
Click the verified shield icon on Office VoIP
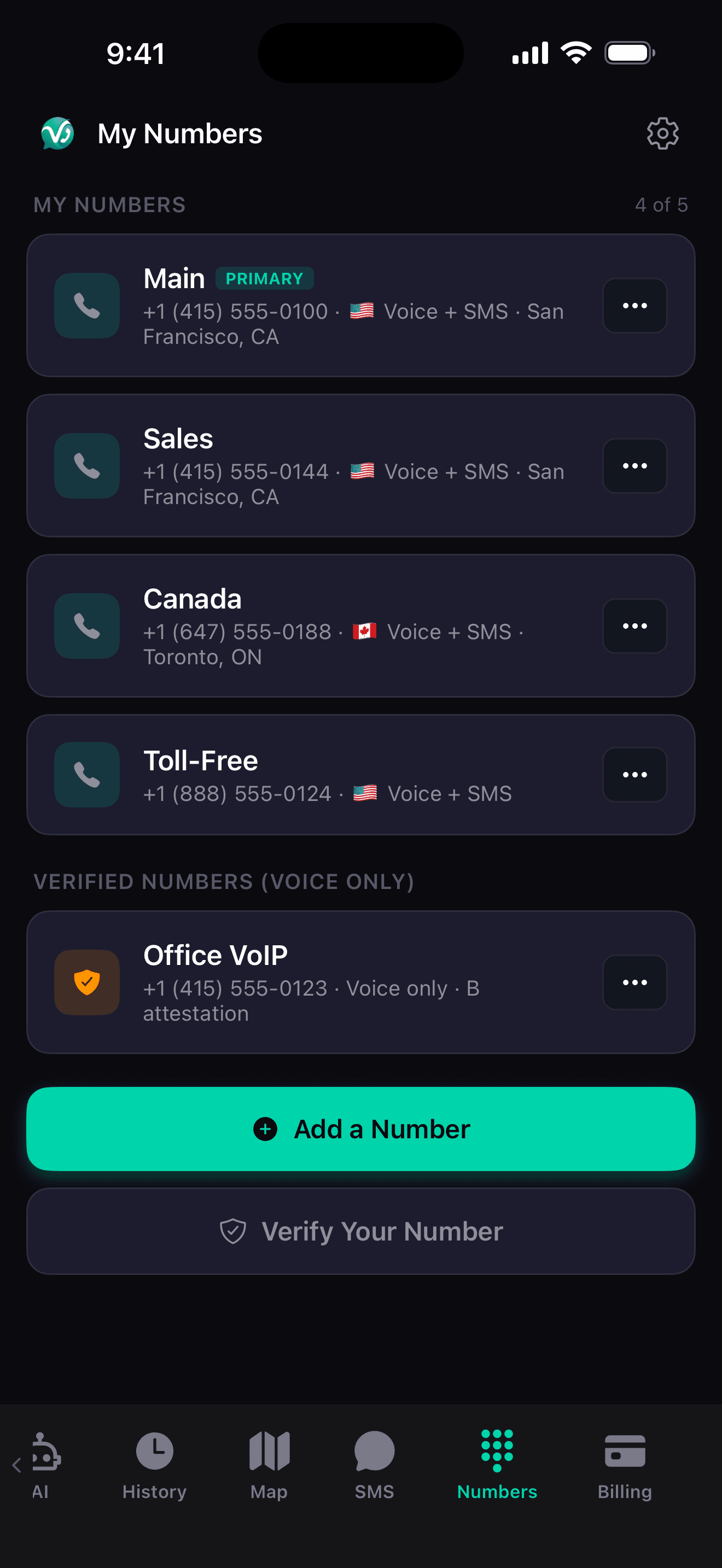point(86,982)
